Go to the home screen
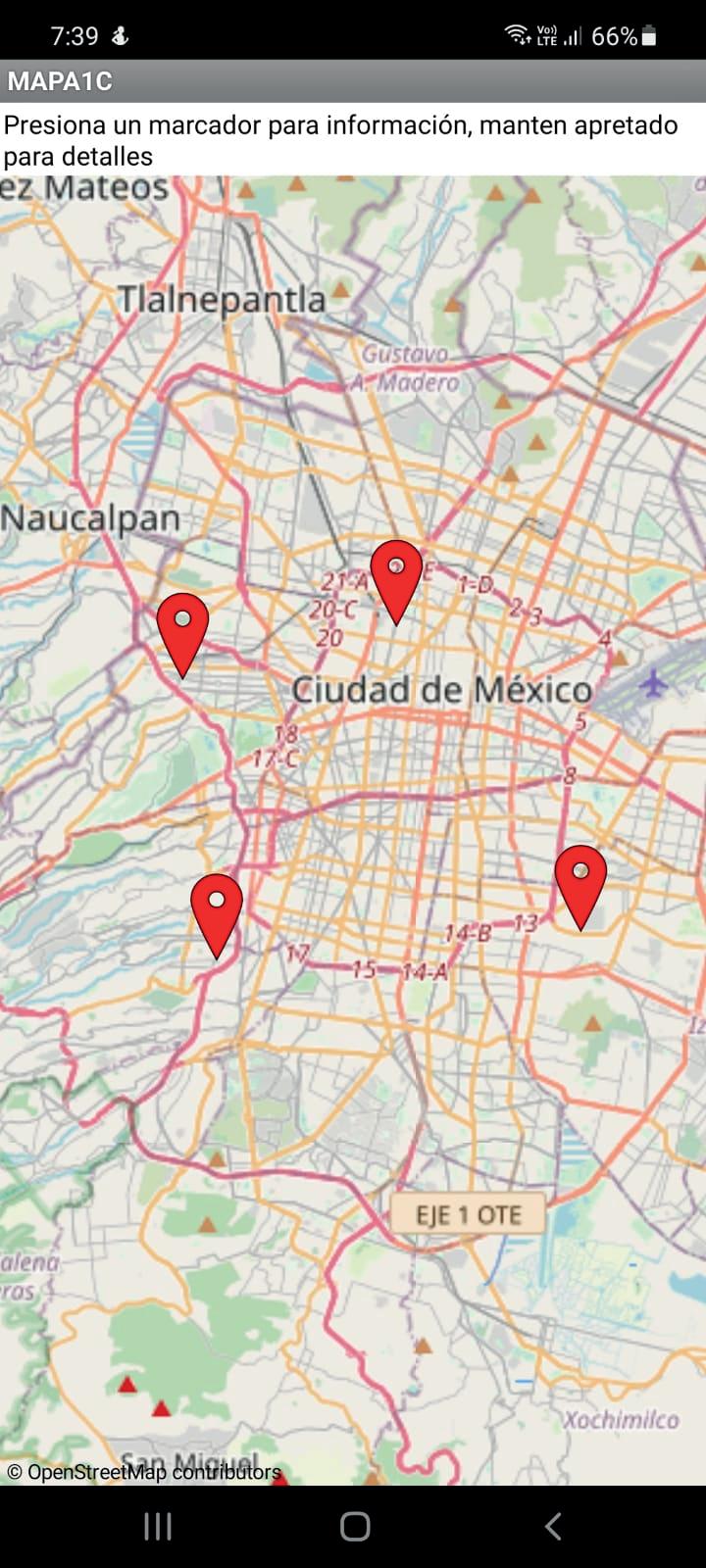The width and height of the screenshot is (706, 1568). [355, 1526]
